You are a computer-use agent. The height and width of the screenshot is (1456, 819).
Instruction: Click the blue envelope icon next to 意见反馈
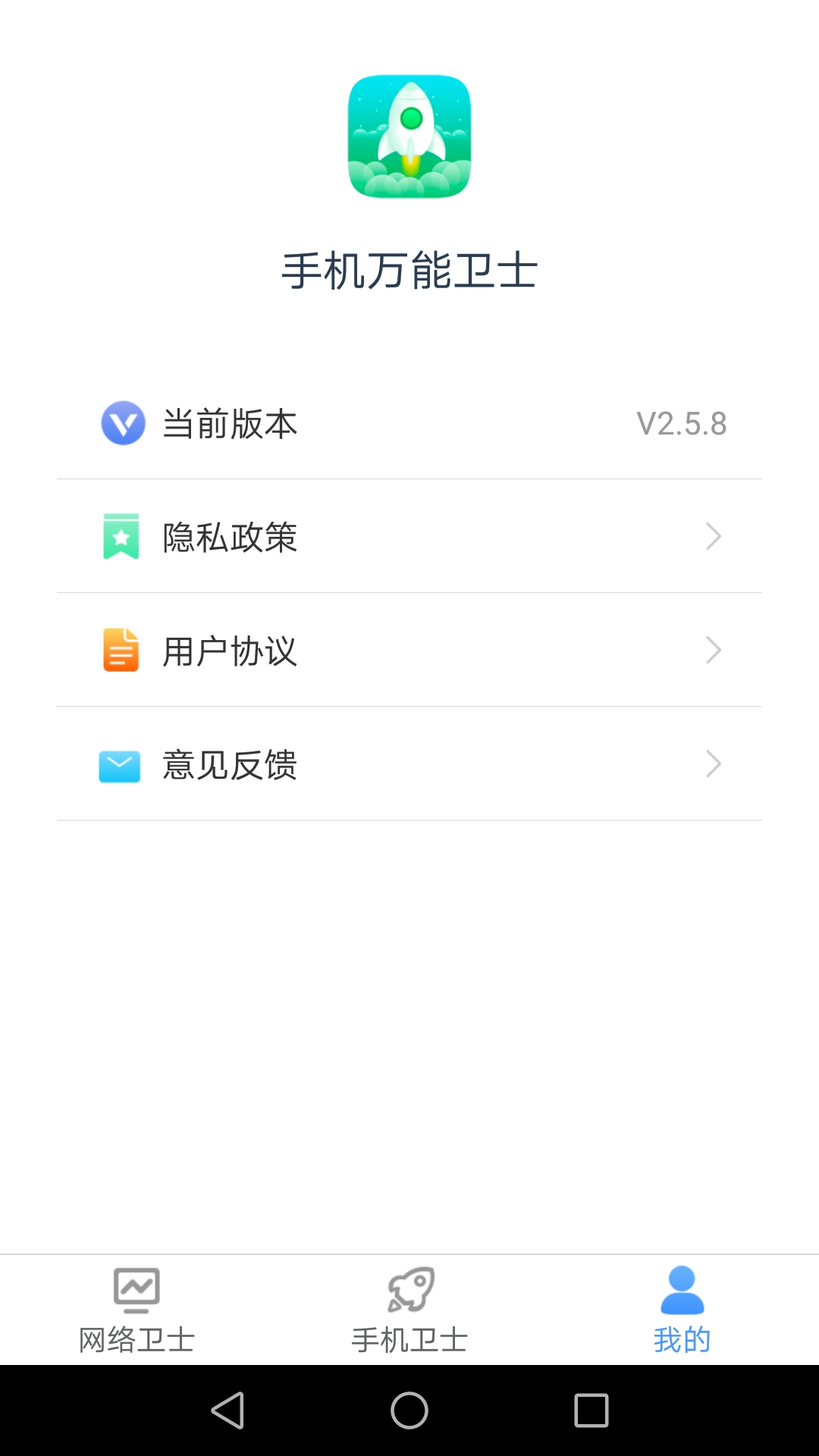tap(121, 764)
